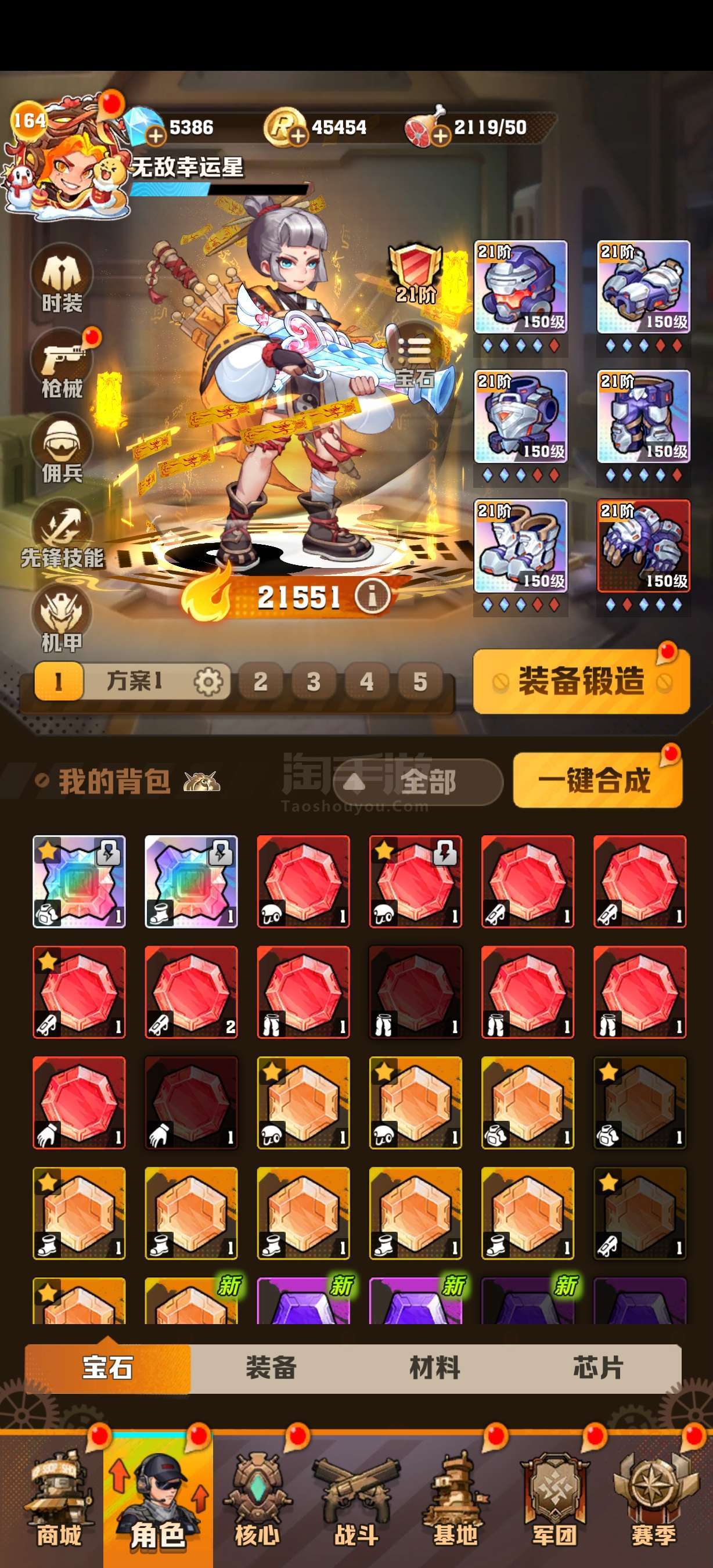
Task: View combat power 21551 info icon
Action: coord(372,596)
